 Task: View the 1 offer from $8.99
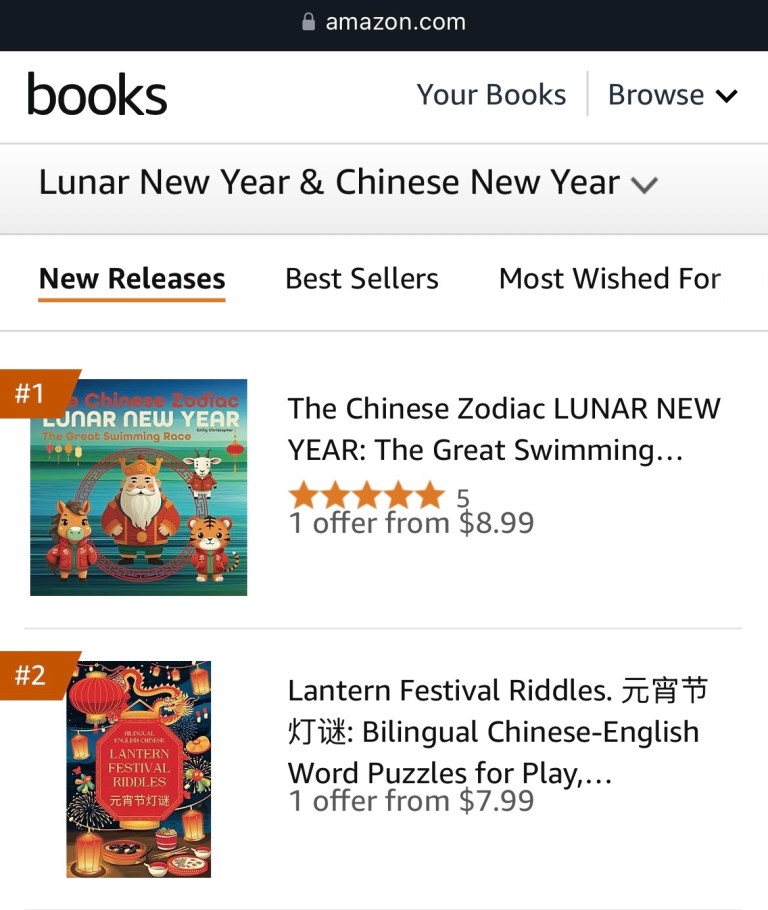[411, 523]
